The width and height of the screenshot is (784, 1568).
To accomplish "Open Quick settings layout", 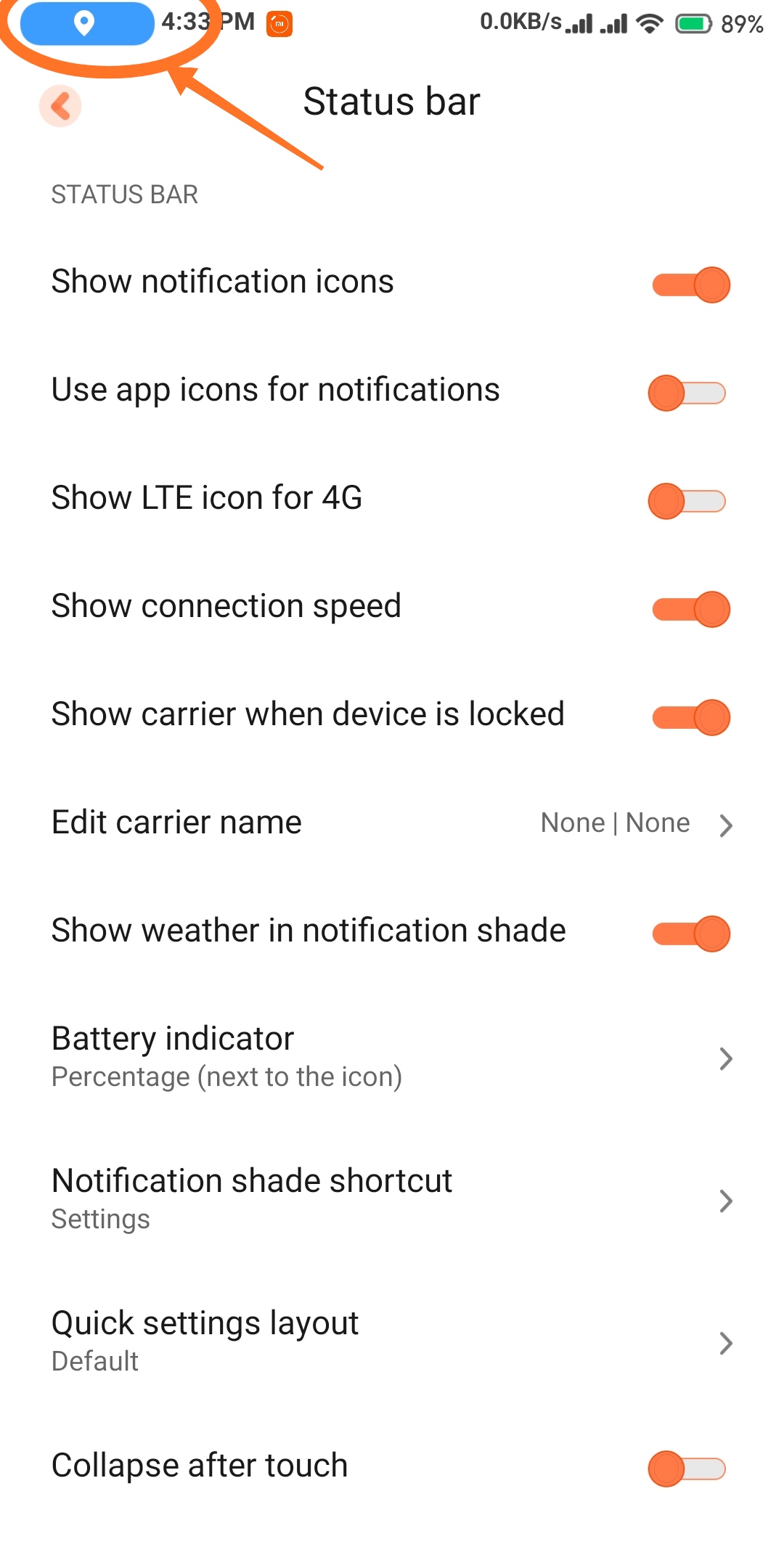I will pyautogui.click(x=392, y=1342).
